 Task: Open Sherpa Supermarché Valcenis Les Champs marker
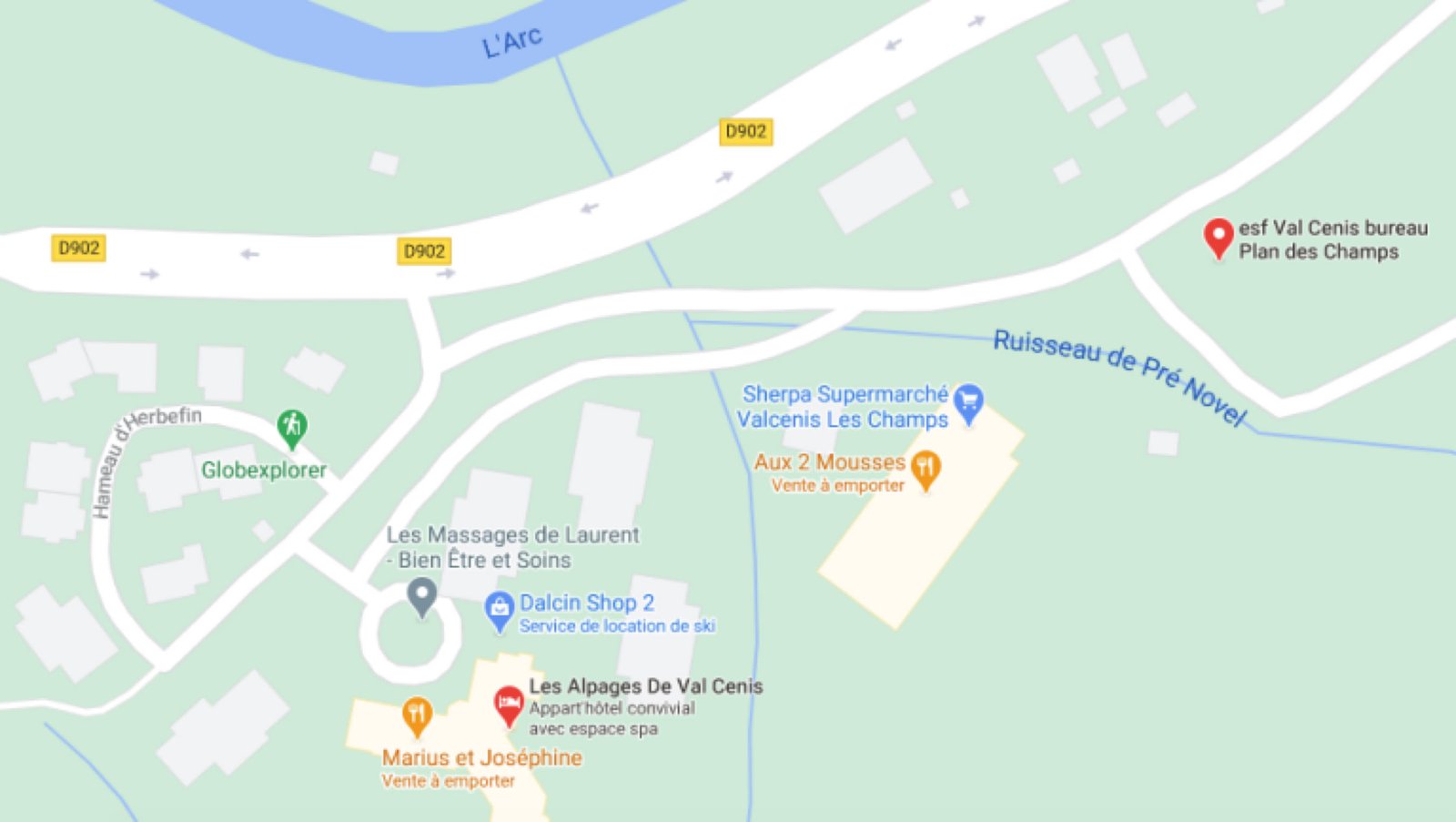click(x=968, y=401)
